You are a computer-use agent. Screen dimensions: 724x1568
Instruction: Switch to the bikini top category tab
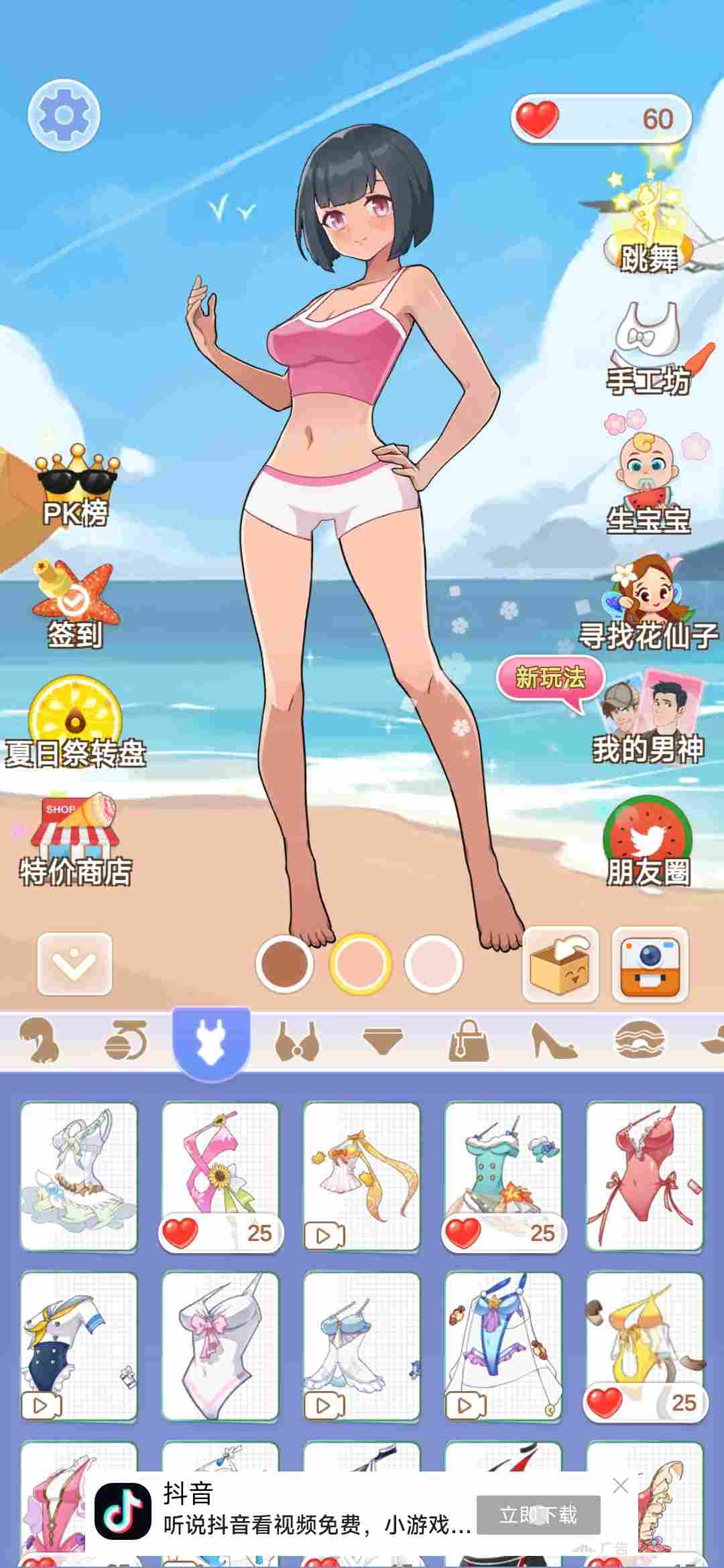(297, 1041)
